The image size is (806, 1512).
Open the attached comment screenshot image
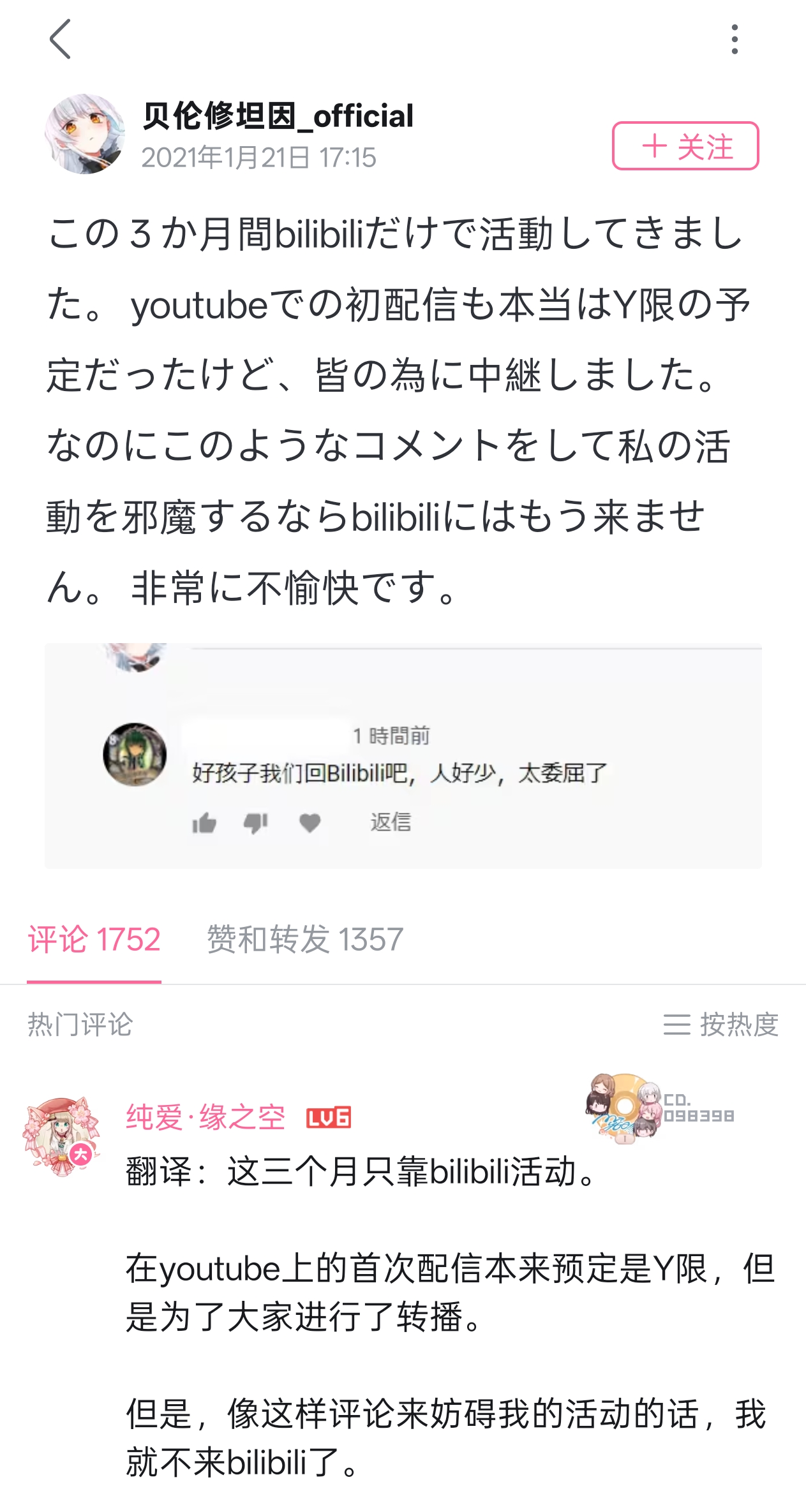pos(403,755)
